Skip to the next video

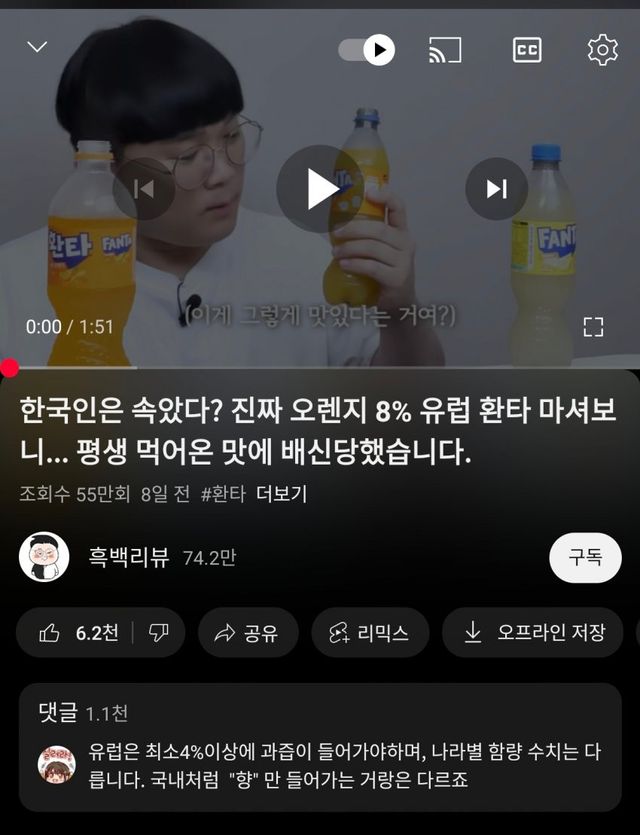point(496,189)
